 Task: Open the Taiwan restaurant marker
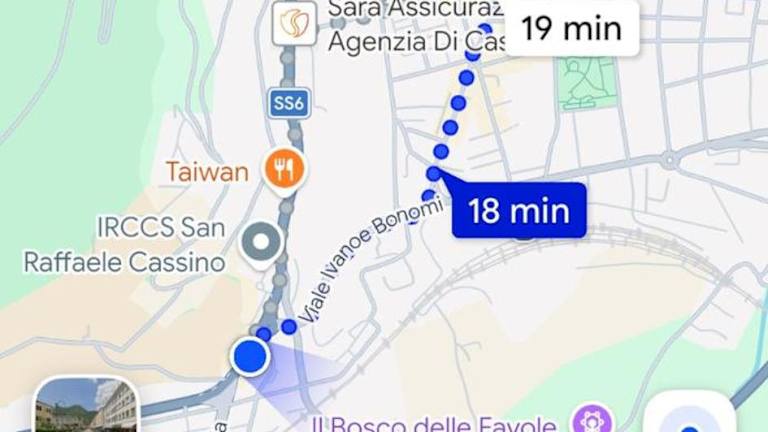285,170
